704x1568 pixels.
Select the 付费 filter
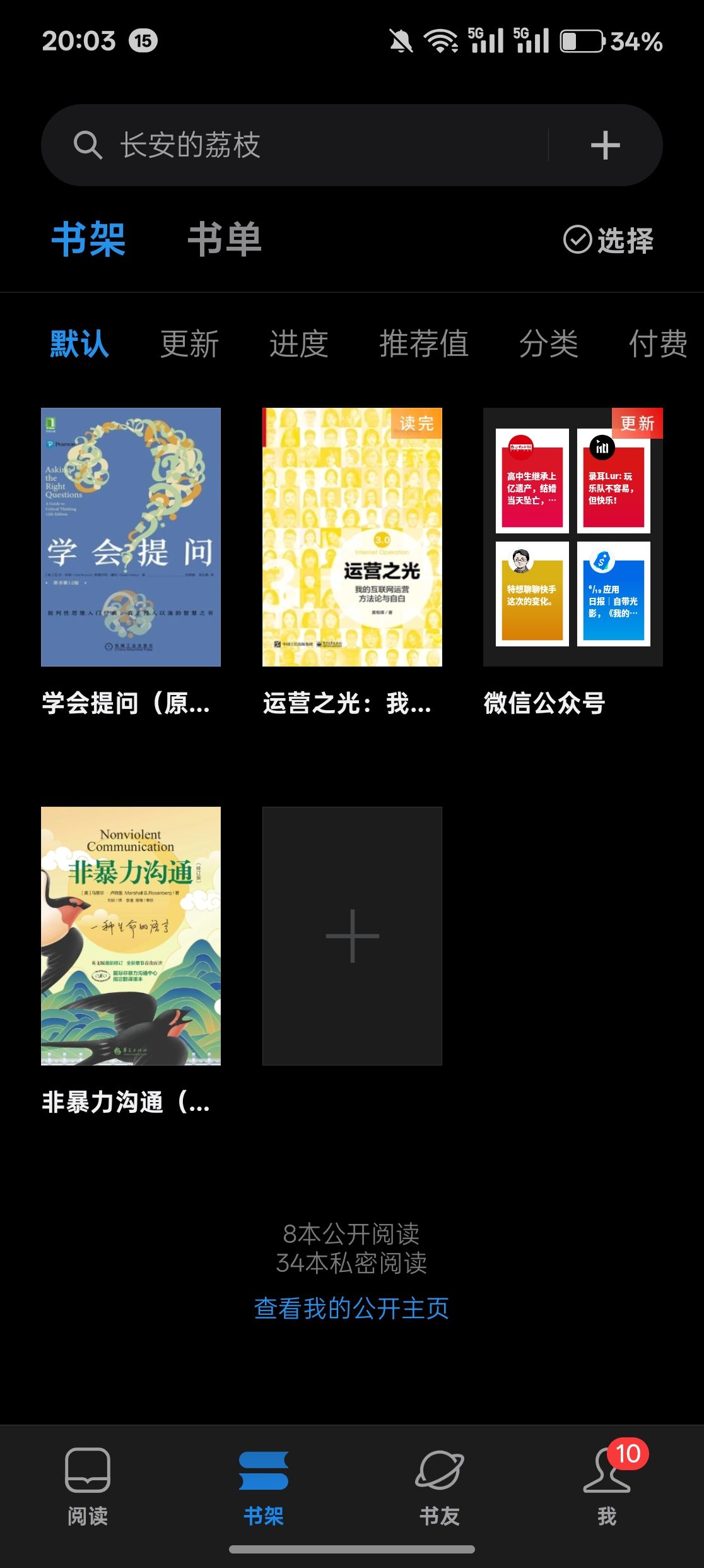point(659,344)
